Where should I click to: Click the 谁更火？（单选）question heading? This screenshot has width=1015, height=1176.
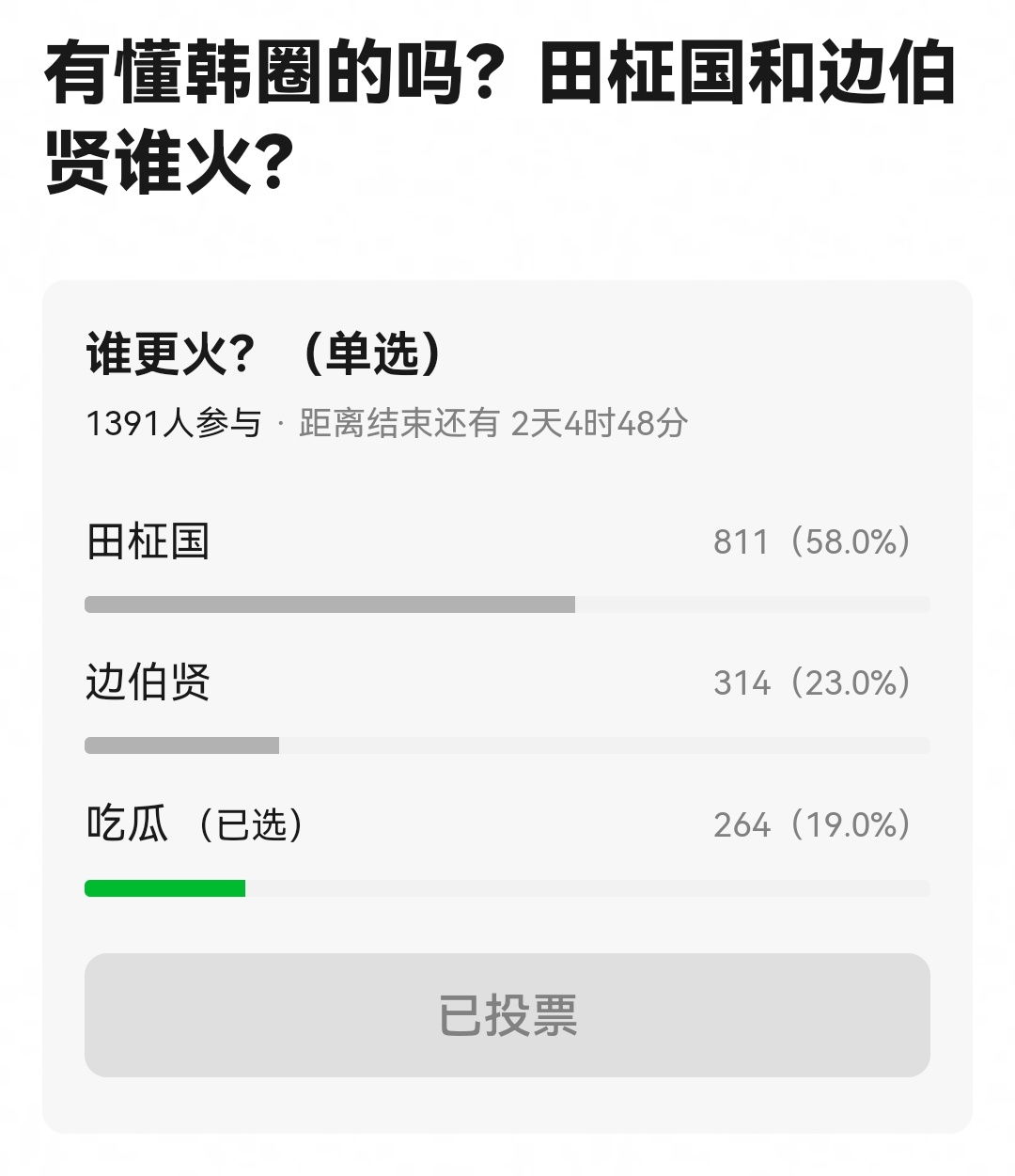click(x=263, y=355)
